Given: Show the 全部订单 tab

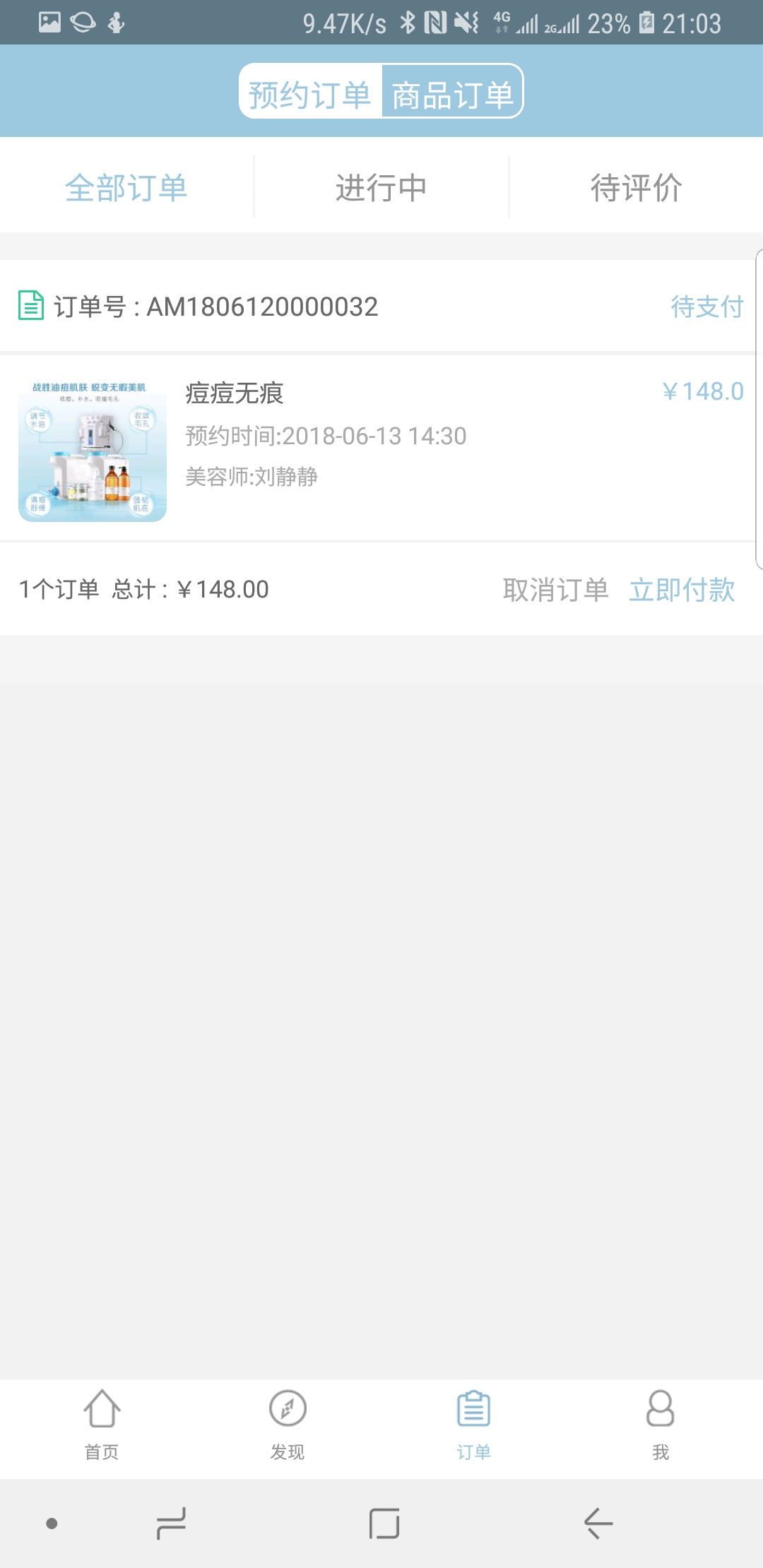Looking at the screenshot, I should (x=126, y=187).
